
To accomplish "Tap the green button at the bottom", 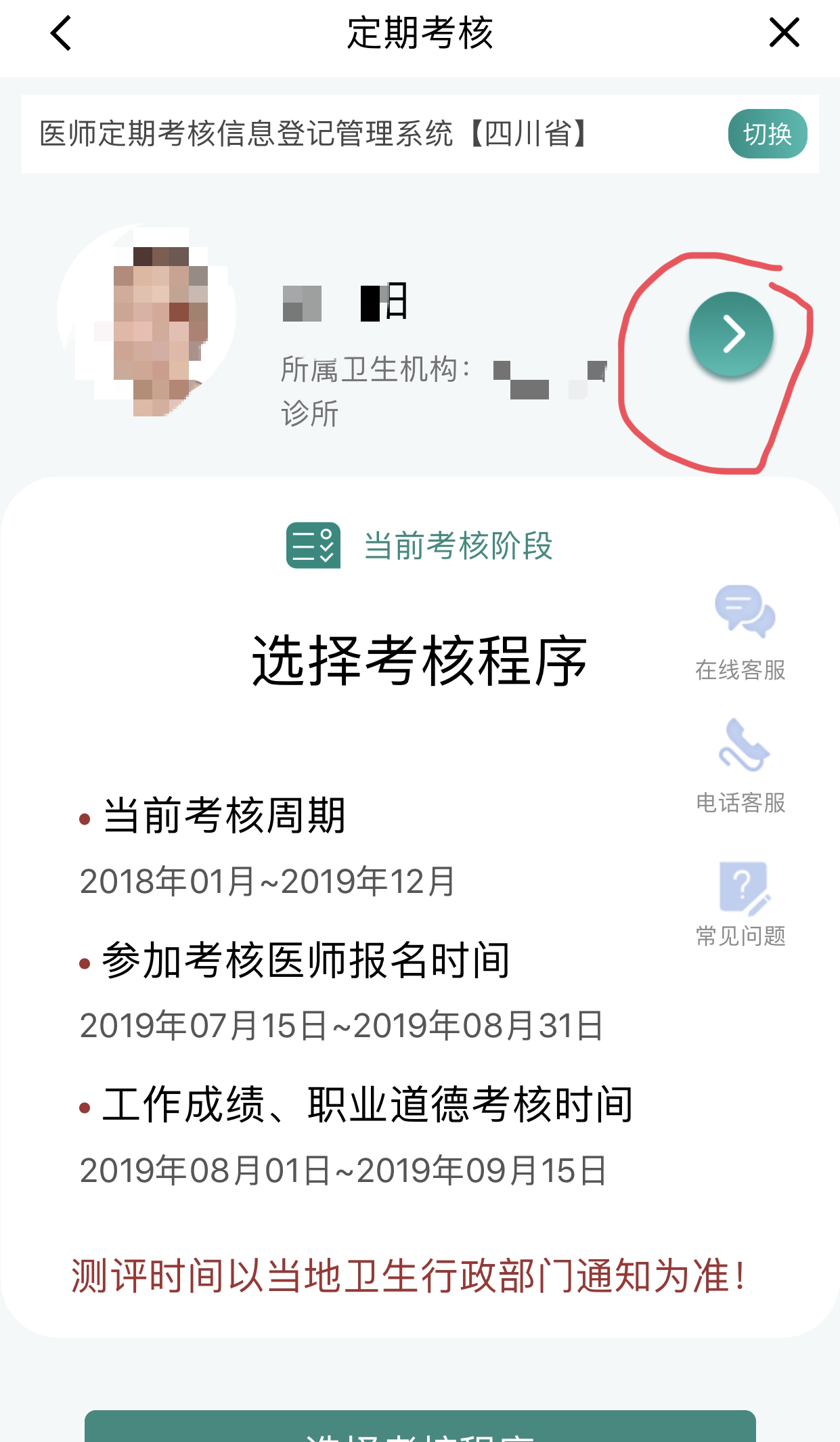I will (420, 1427).
